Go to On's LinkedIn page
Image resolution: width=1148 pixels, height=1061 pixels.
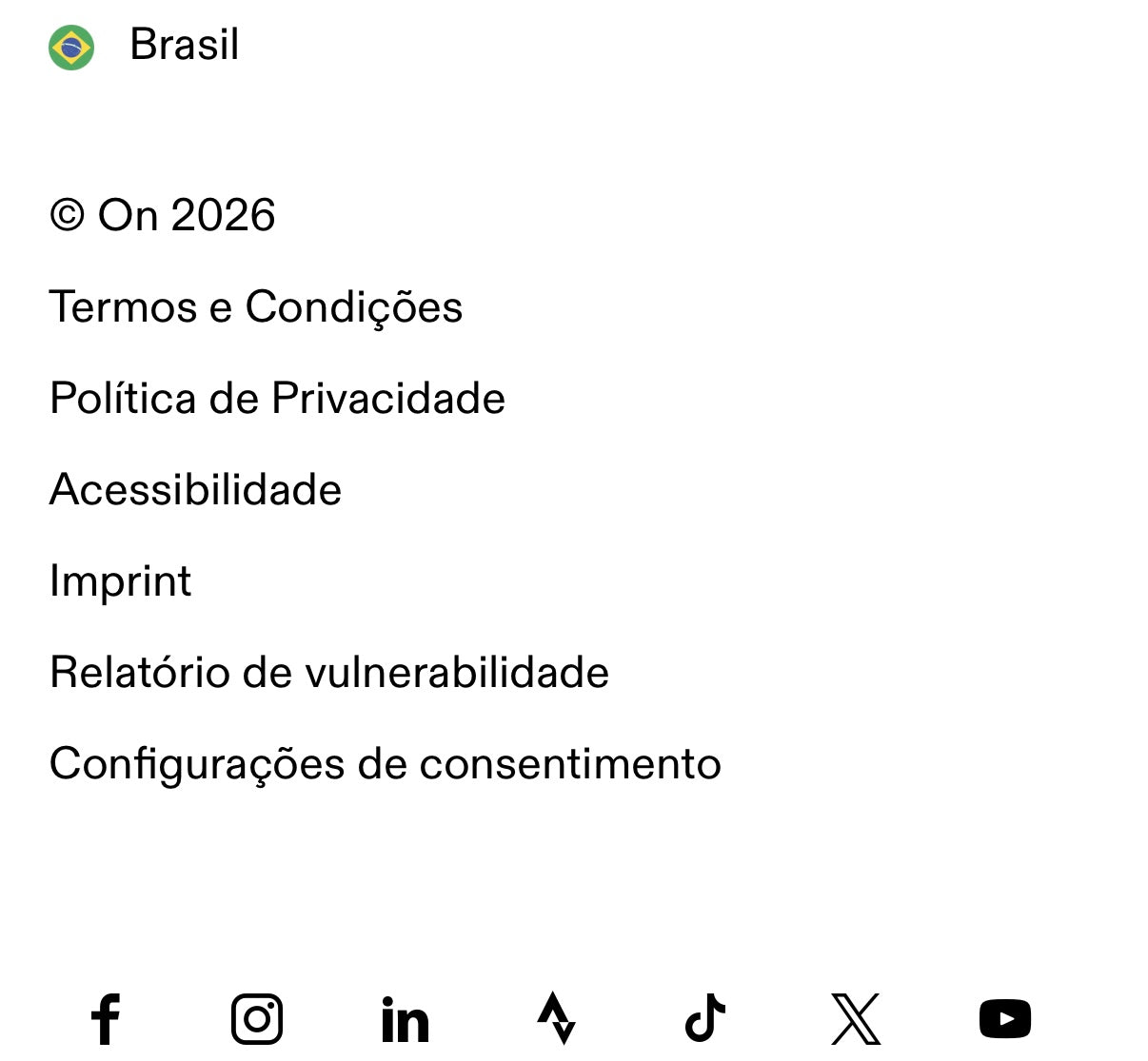[406, 1019]
